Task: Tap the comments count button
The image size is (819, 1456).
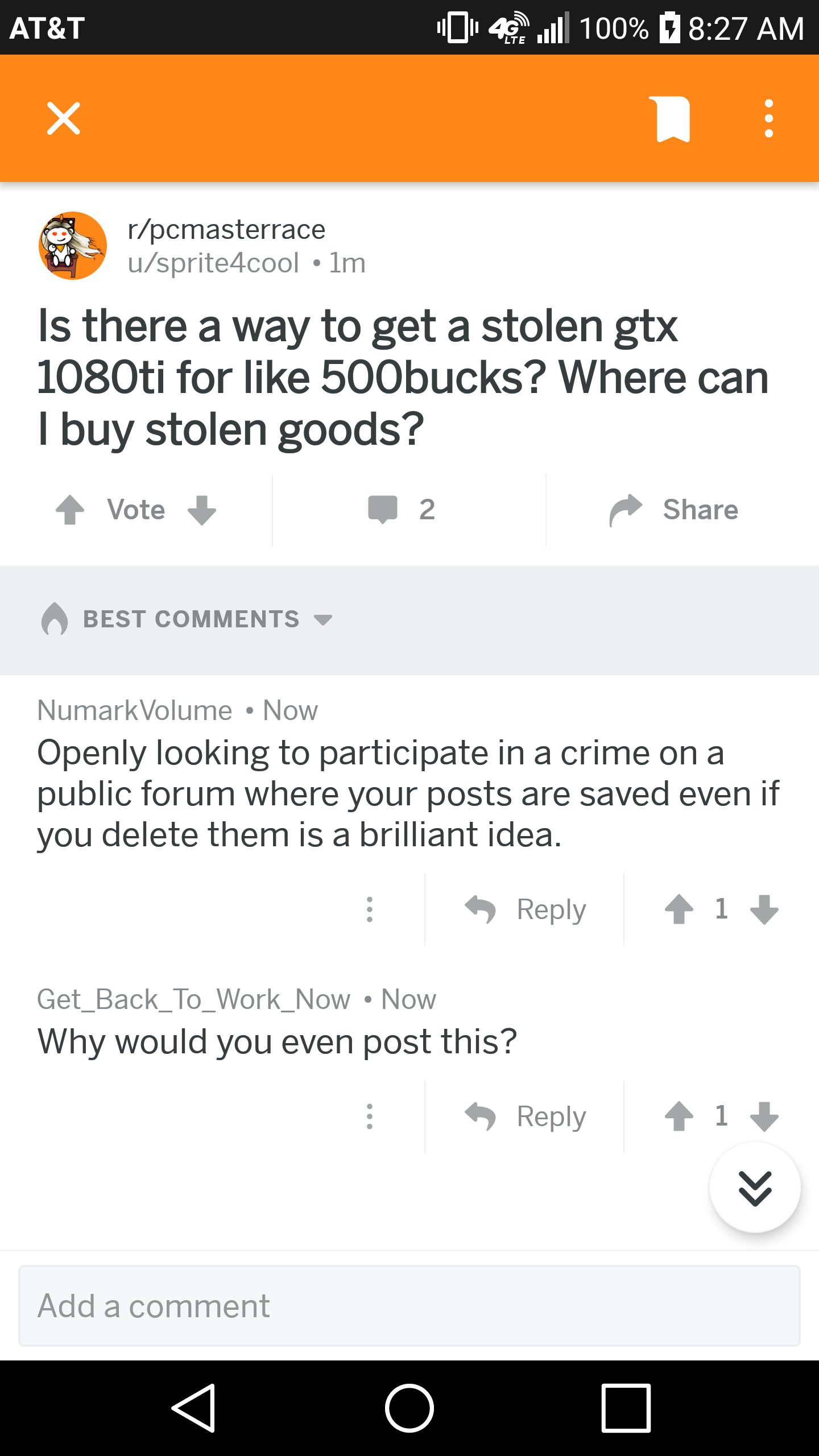Action: [402, 509]
